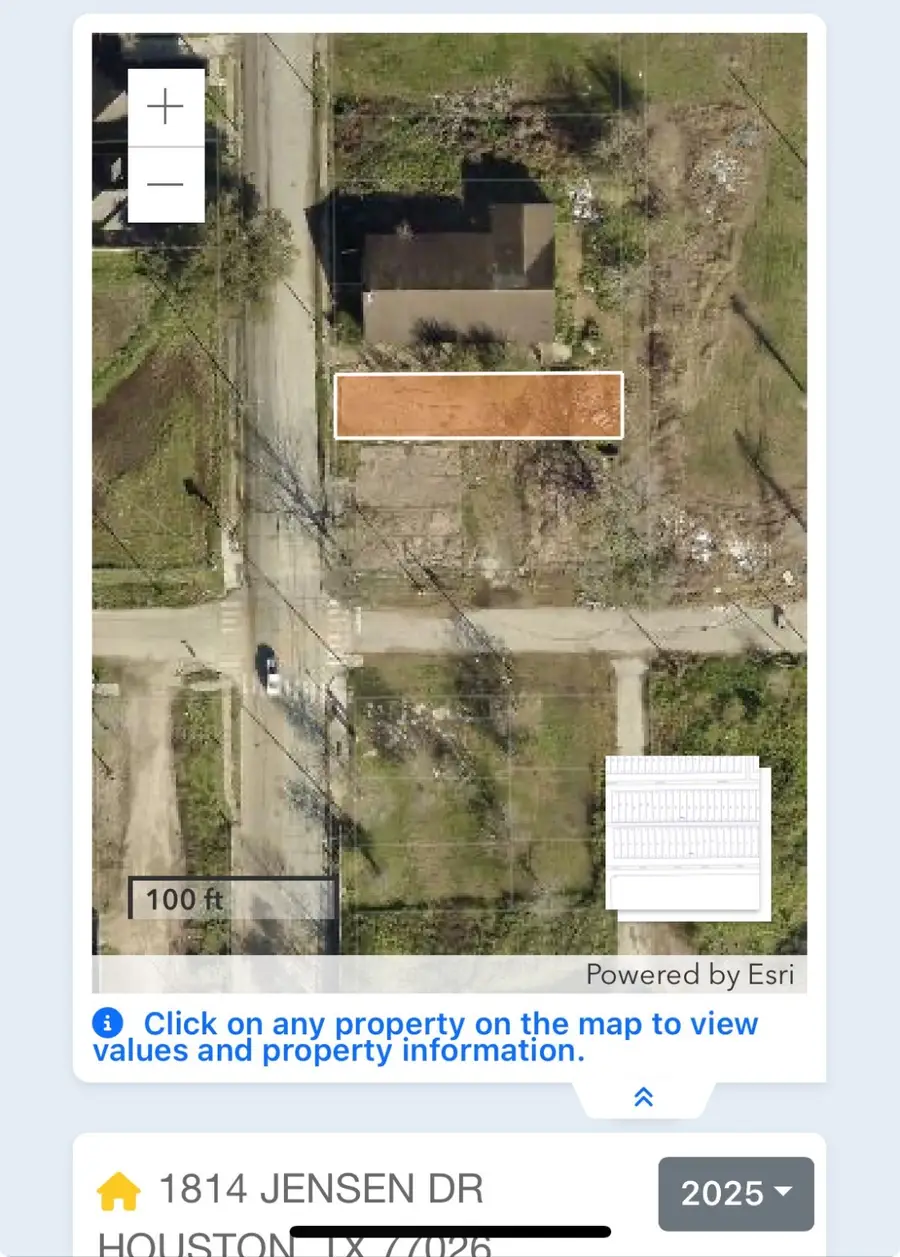
Task: Click the blue info circle icon
Action: (x=107, y=1022)
